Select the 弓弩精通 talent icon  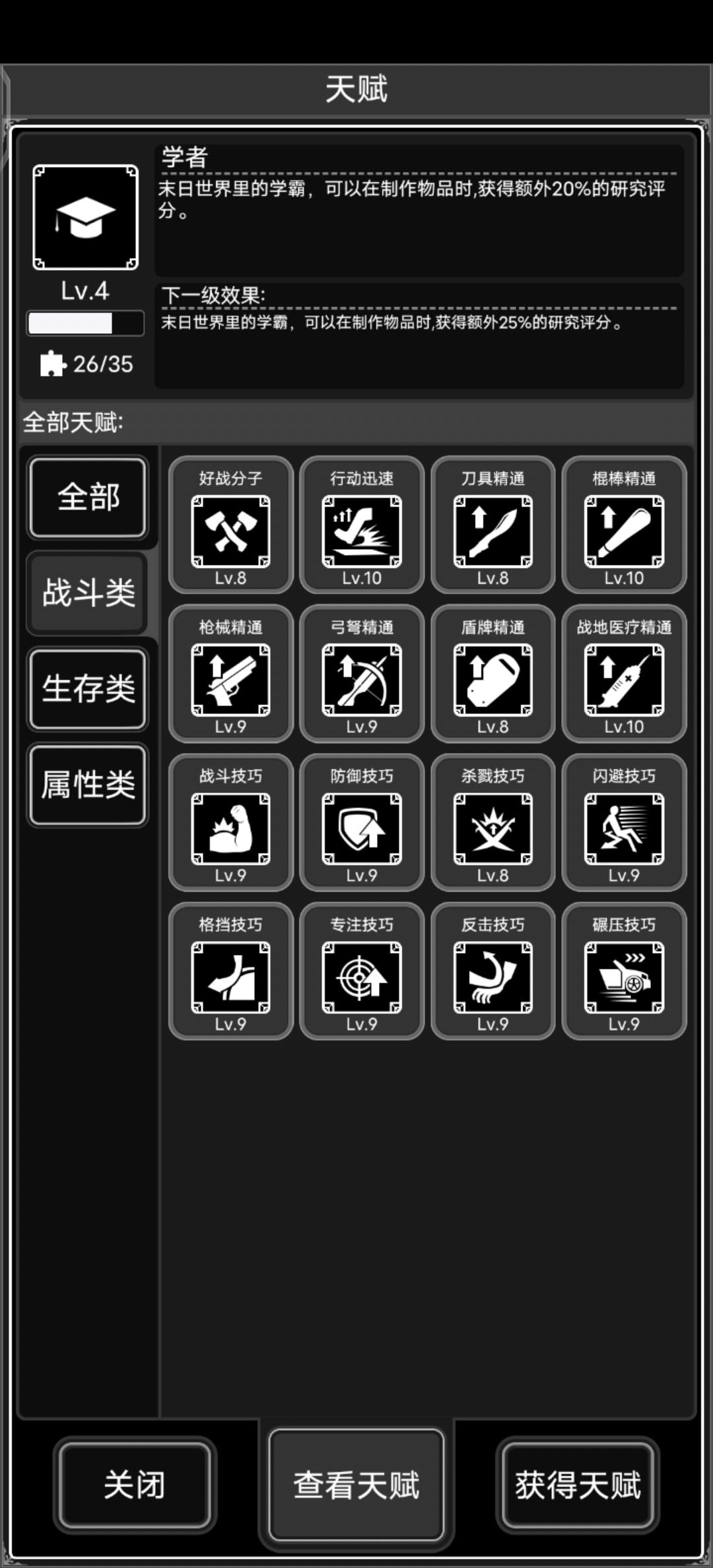click(x=361, y=680)
